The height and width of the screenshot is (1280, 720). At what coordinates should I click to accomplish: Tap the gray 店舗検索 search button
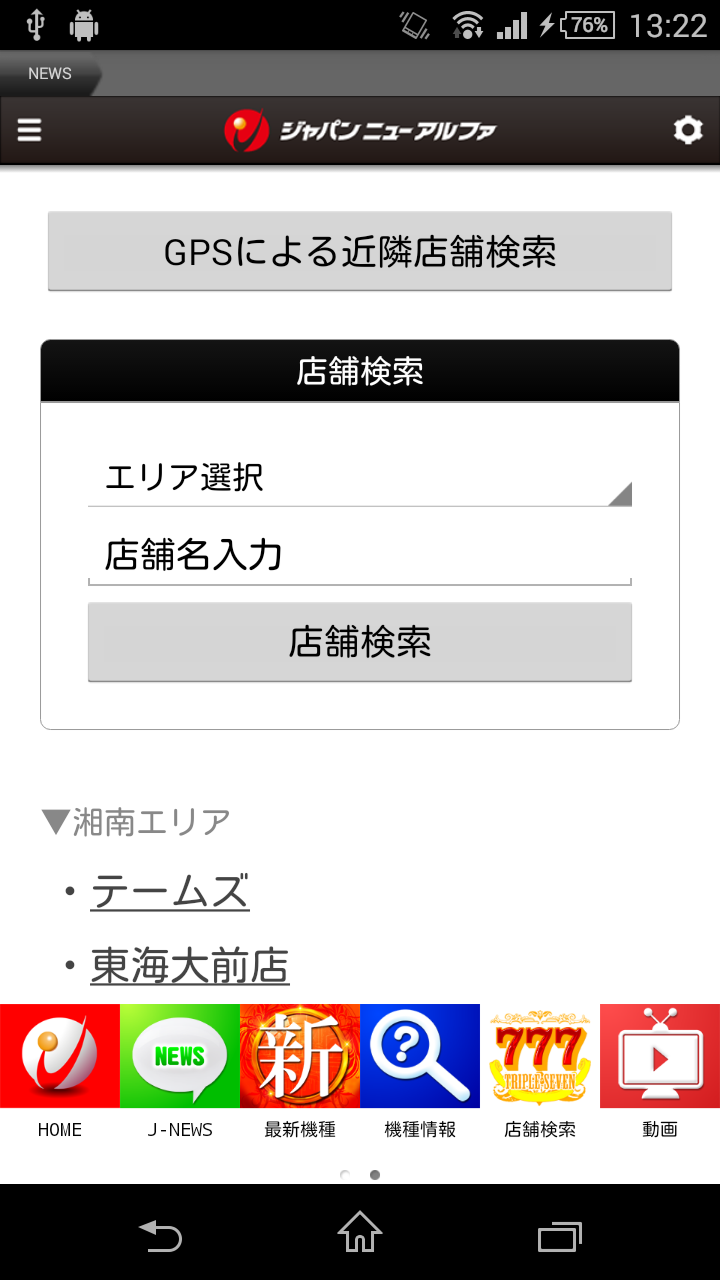(x=360, y=642)
